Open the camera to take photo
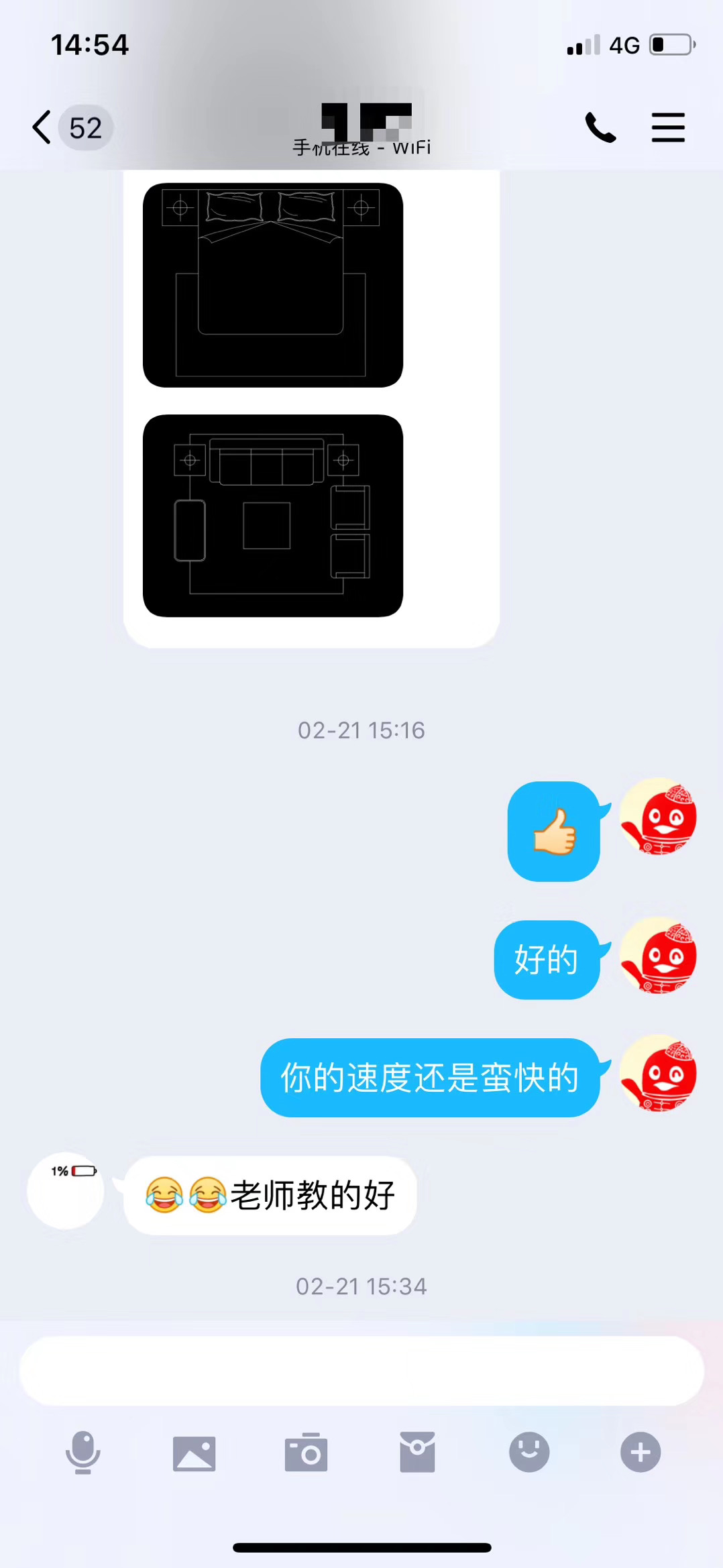The image size is (723, 1568). (306, 1453)
